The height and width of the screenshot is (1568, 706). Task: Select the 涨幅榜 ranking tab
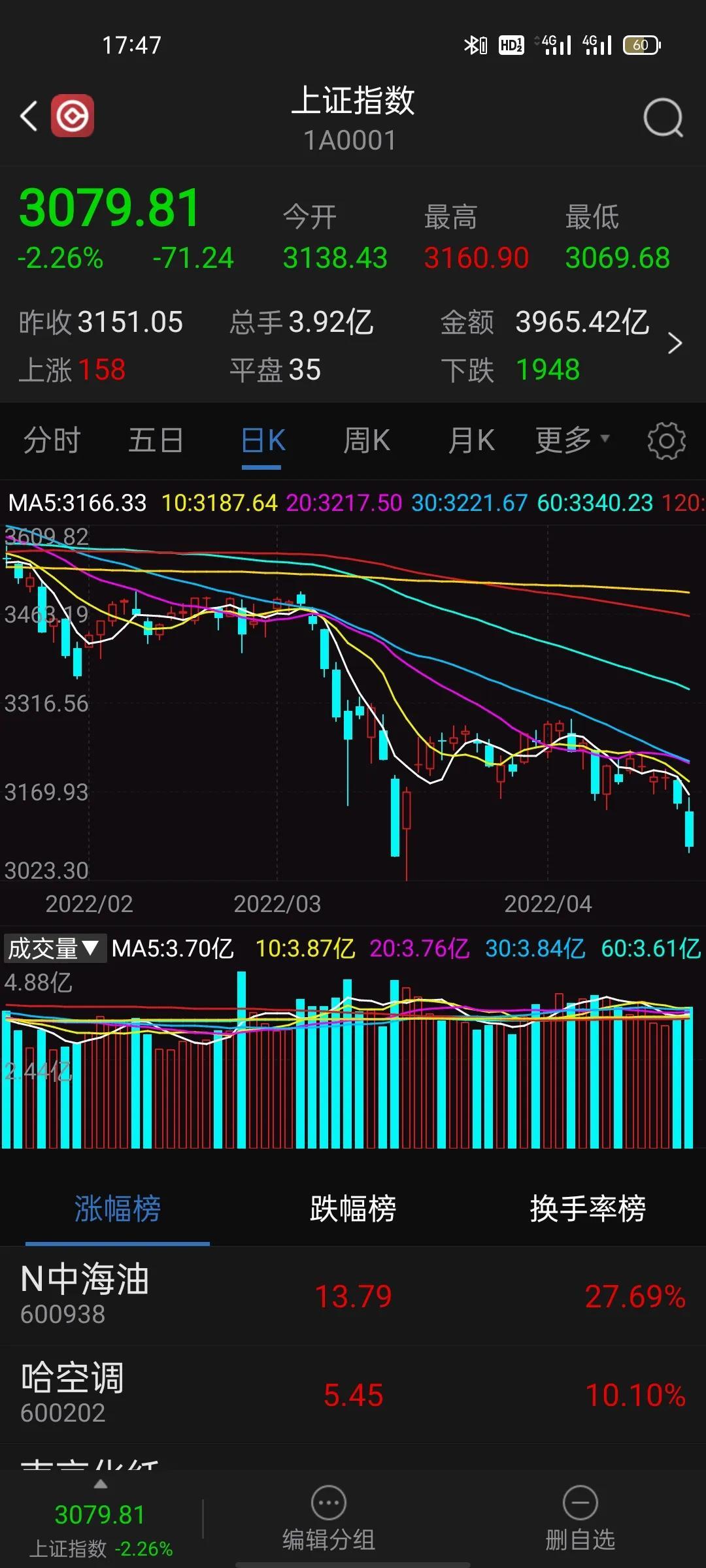(118, 1209)
